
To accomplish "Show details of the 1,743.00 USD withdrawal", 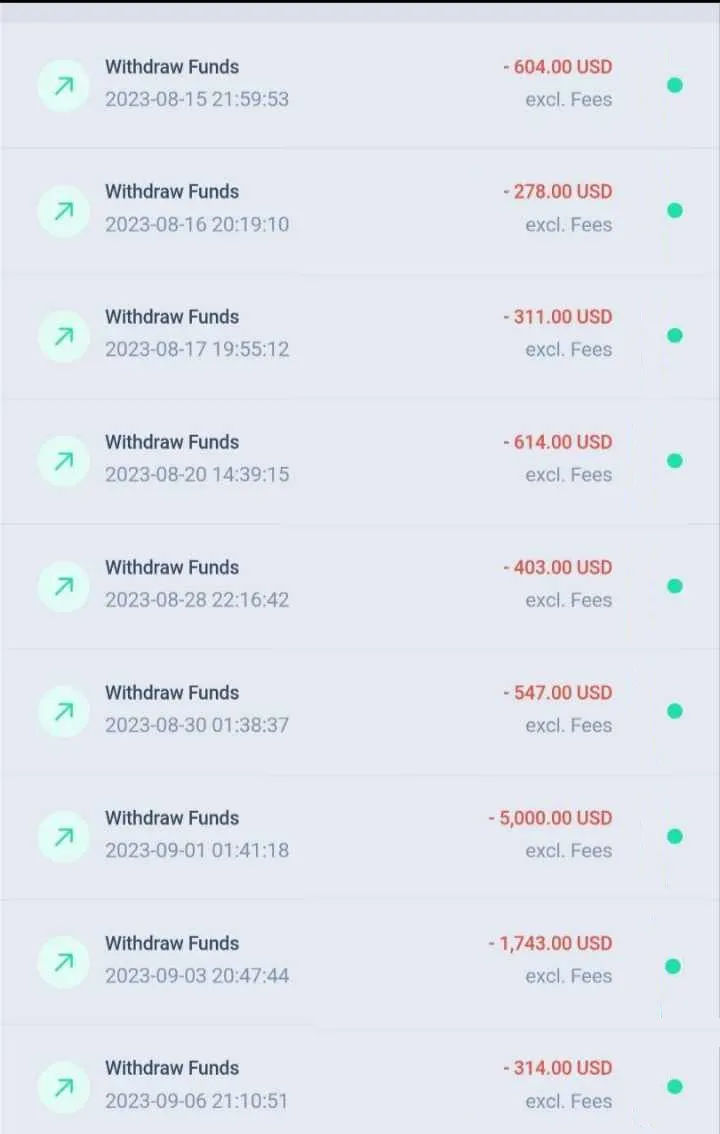I will coord(360,960).
